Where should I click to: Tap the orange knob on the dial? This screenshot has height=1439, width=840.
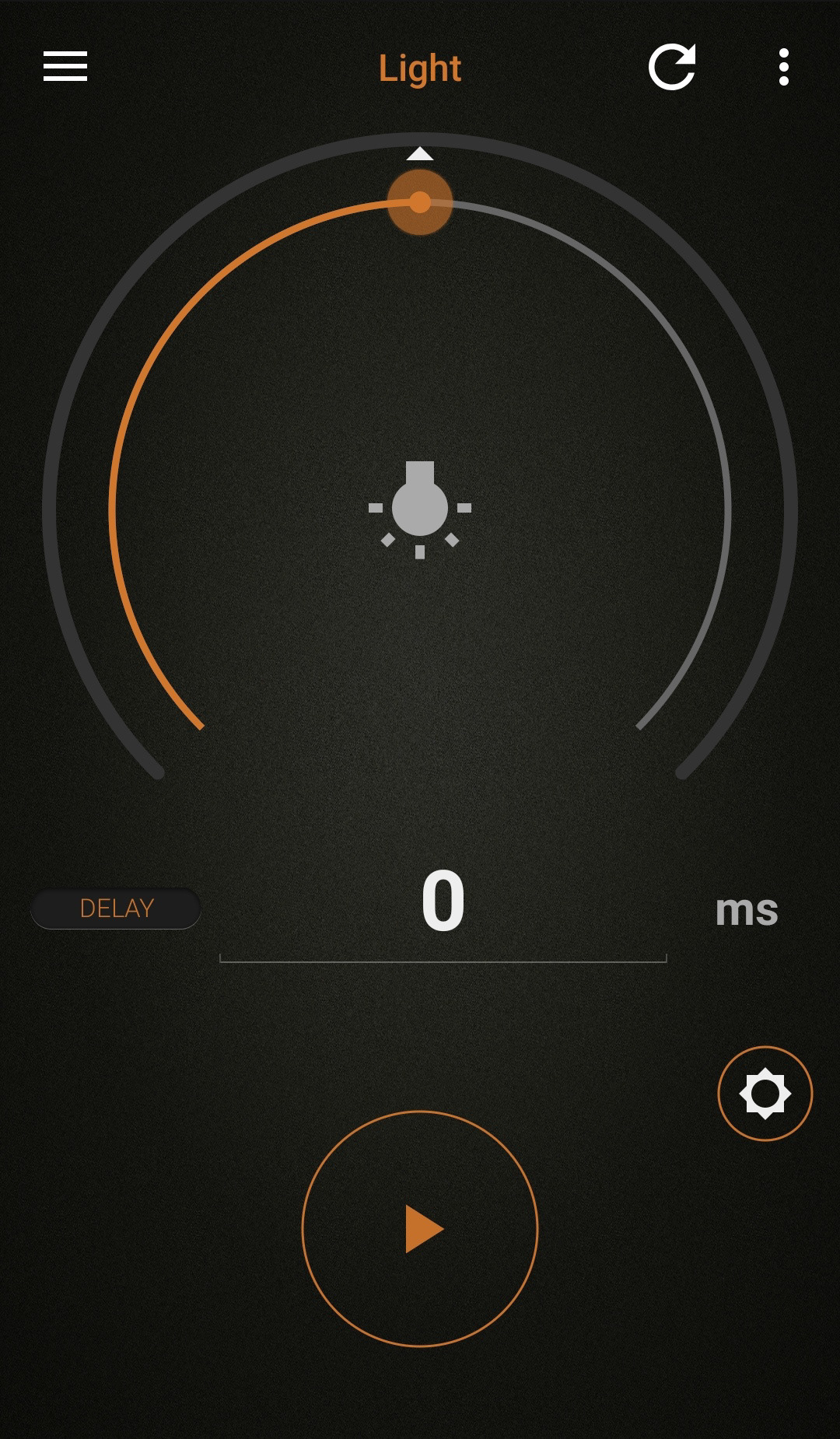420,202
